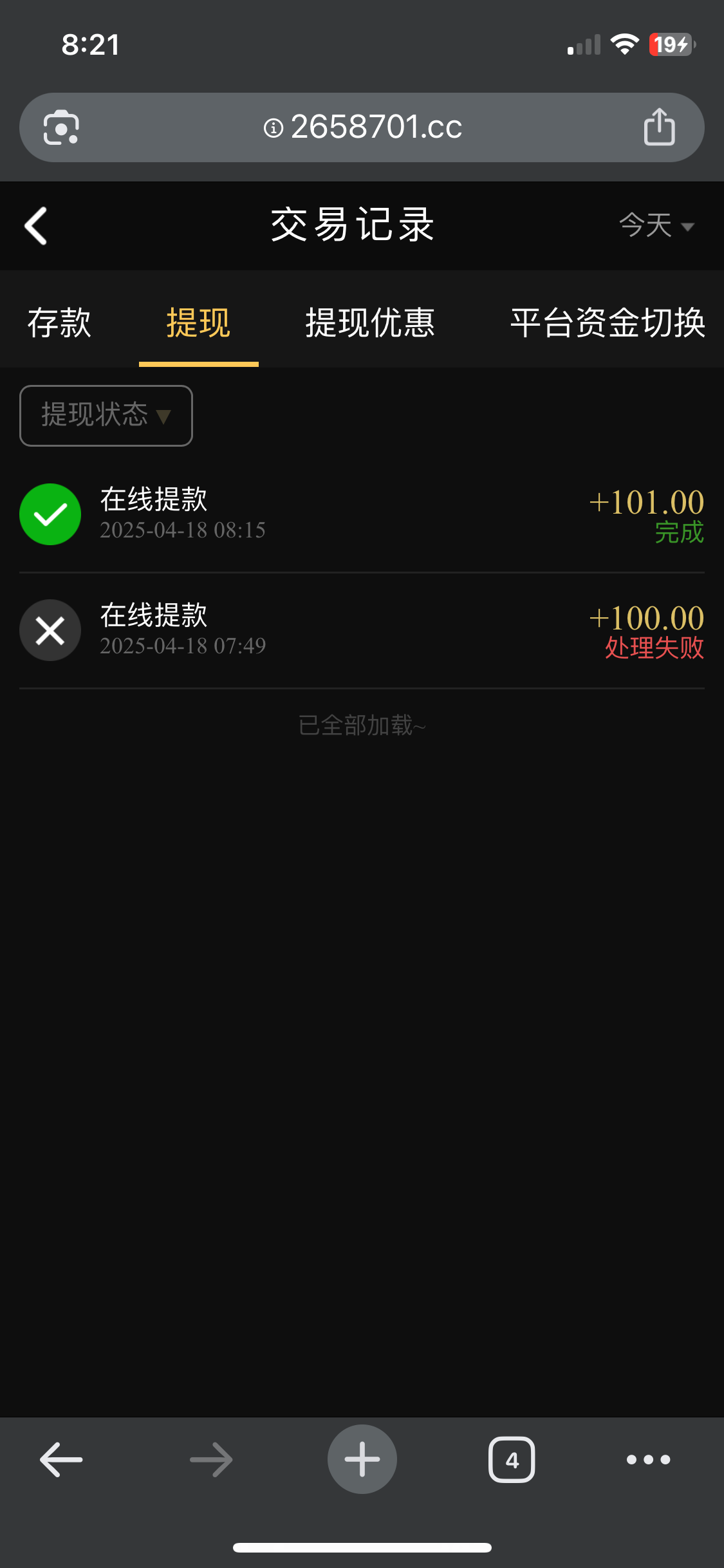Go back from the 交易记录 page
Screen dimensions: 724x1568
(36, 226)
